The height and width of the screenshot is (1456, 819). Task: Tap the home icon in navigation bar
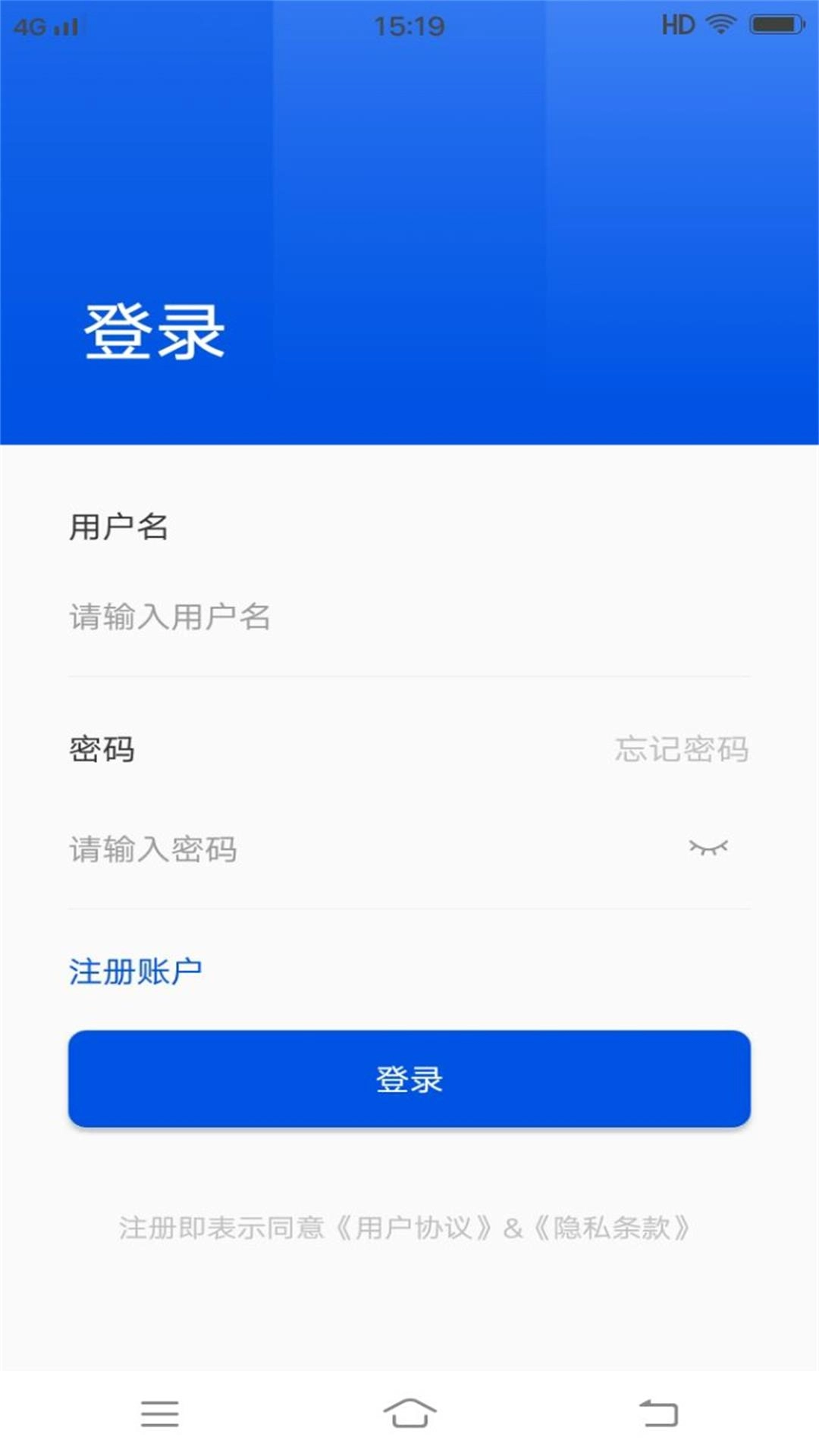pos(409,1412)
